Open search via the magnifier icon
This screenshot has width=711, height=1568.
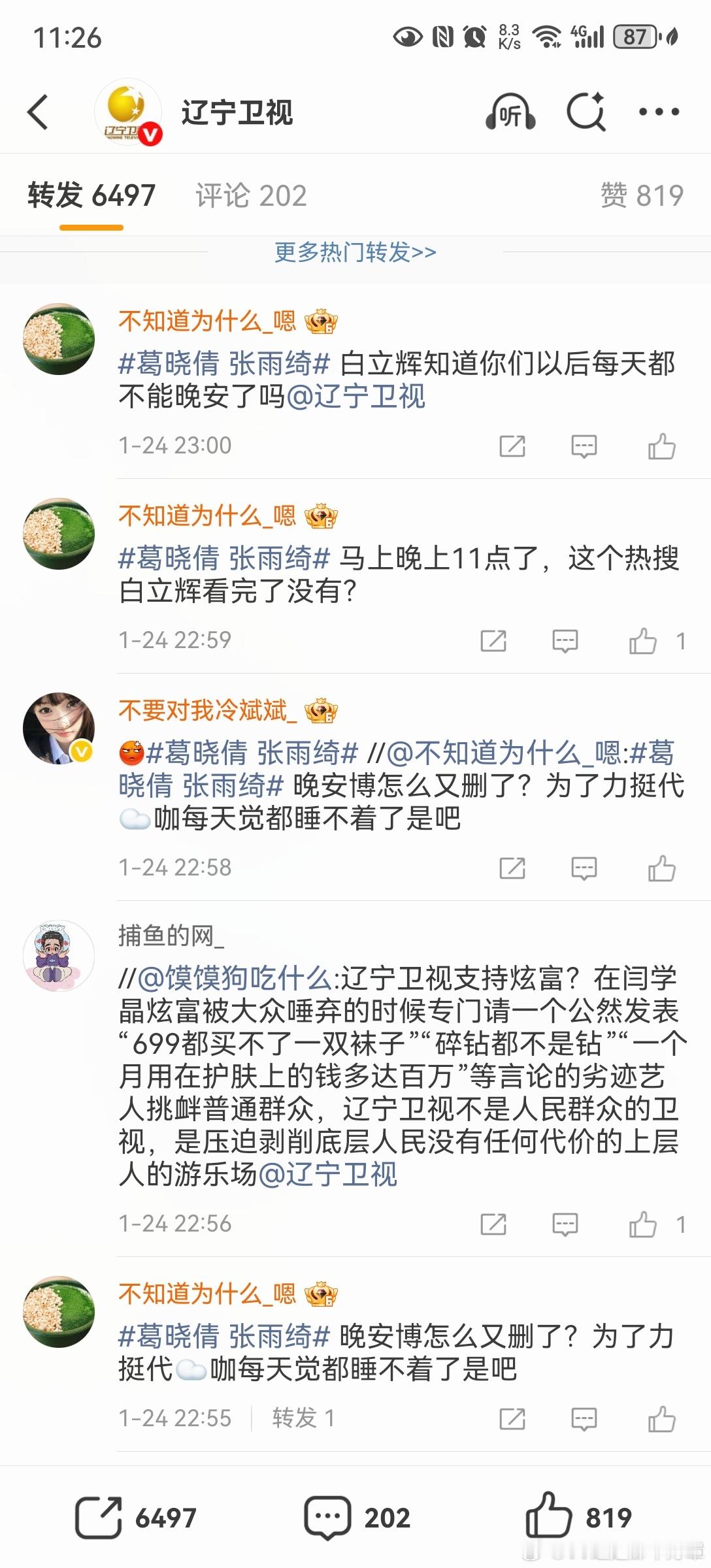tap(585, 112)
